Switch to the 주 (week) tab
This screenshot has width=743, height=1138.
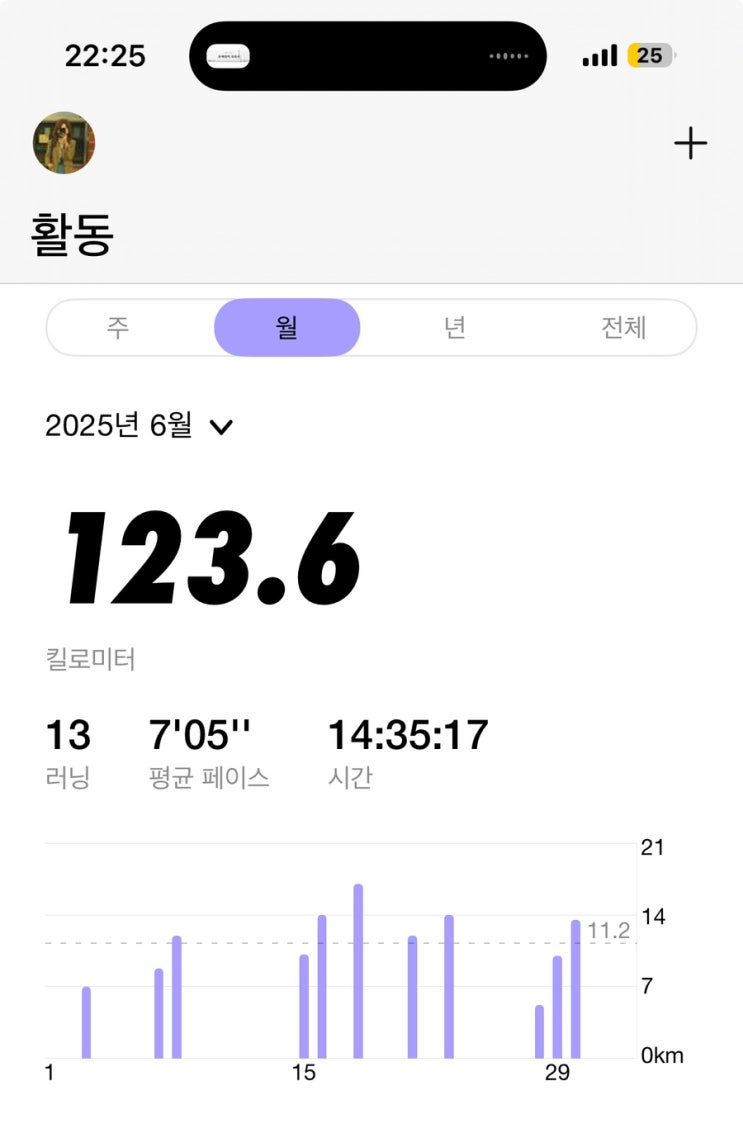click(x=118, y=327)
